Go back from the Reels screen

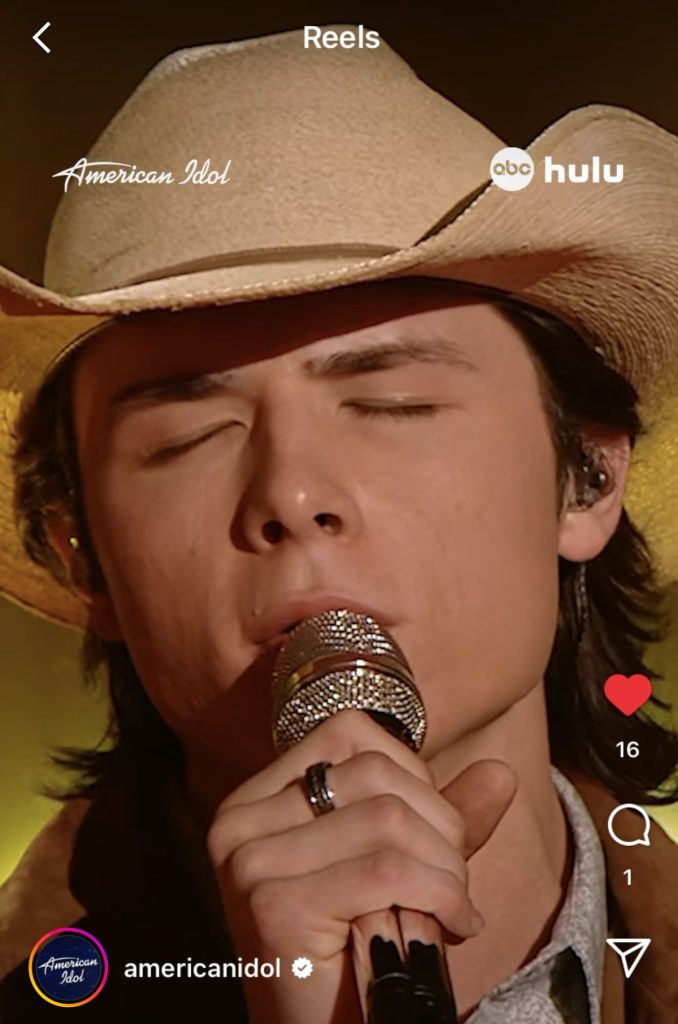pos(42,38)
